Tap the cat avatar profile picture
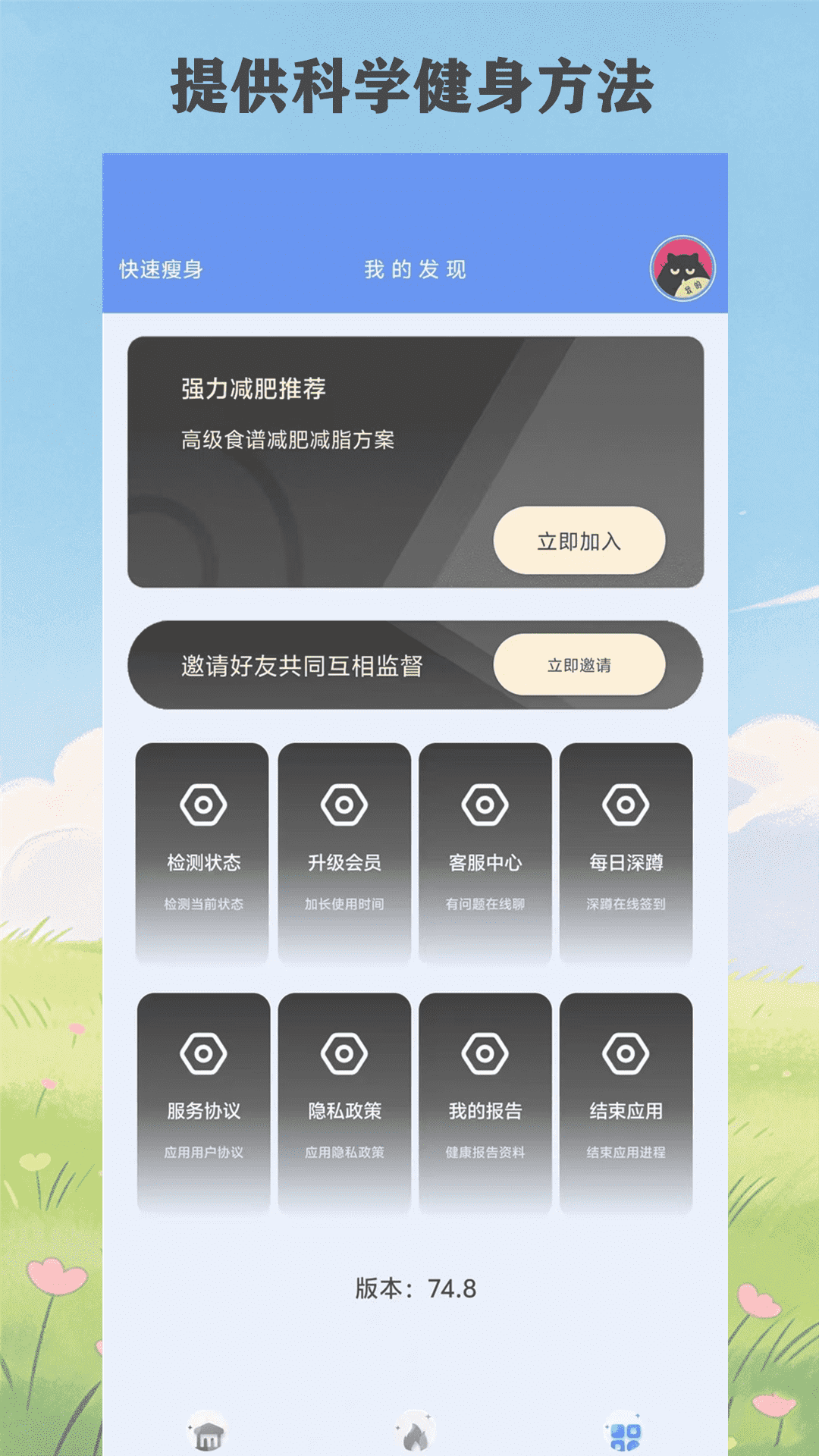 click(x=682, y=269)
